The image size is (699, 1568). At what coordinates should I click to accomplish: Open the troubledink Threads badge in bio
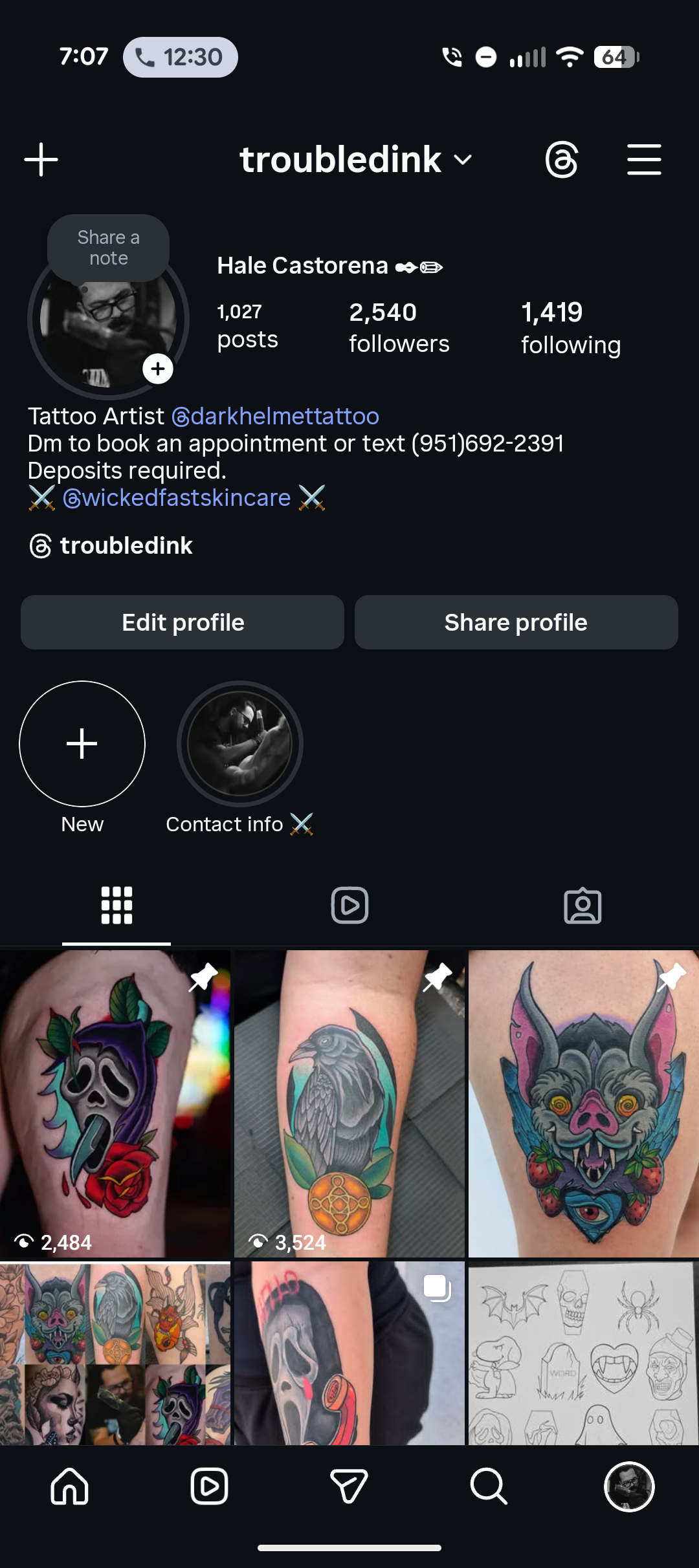pyautogui.click(x=109, y=546)
